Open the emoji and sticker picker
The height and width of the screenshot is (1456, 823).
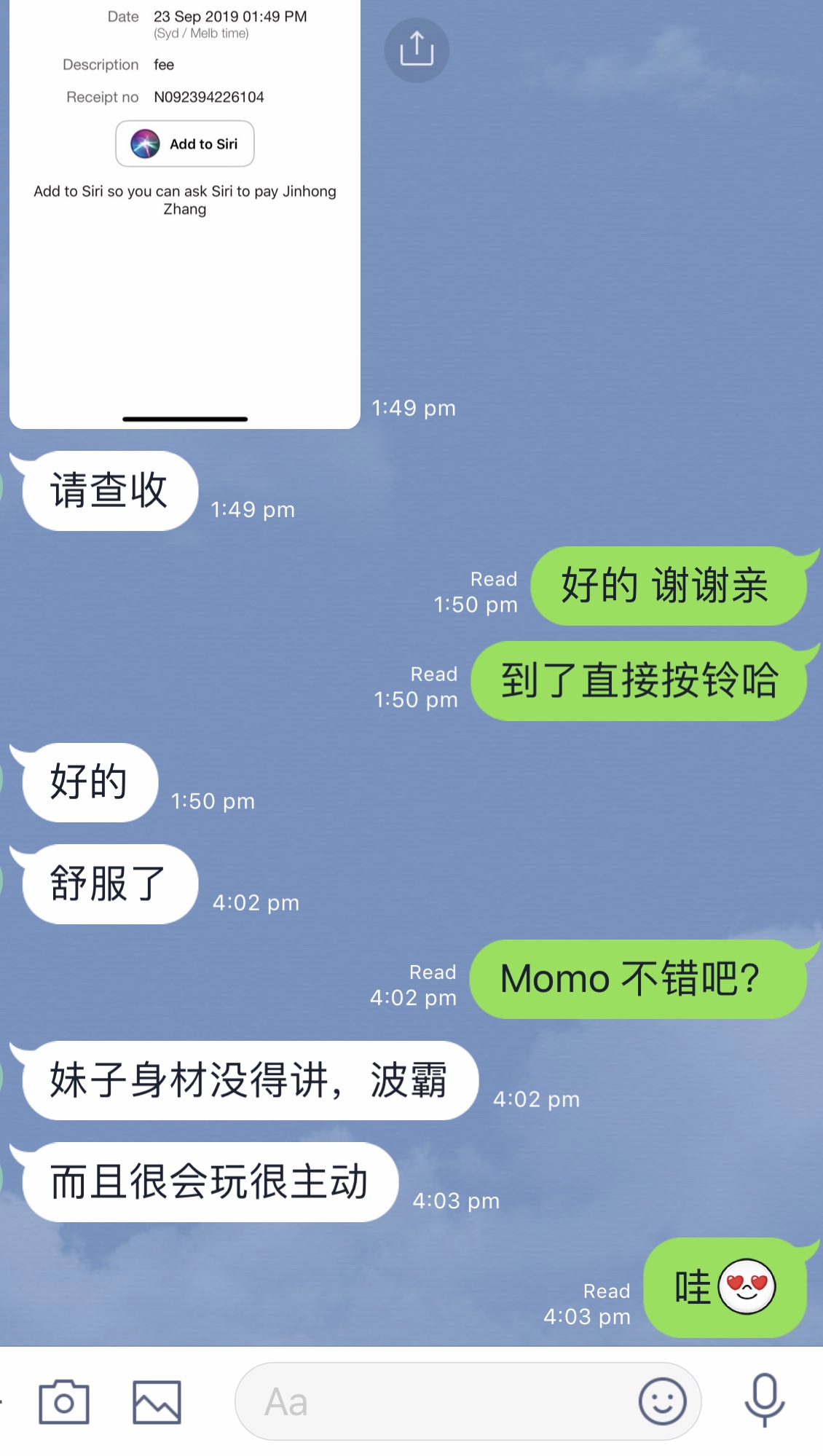pyautogui.click(x=662, y=1401)
